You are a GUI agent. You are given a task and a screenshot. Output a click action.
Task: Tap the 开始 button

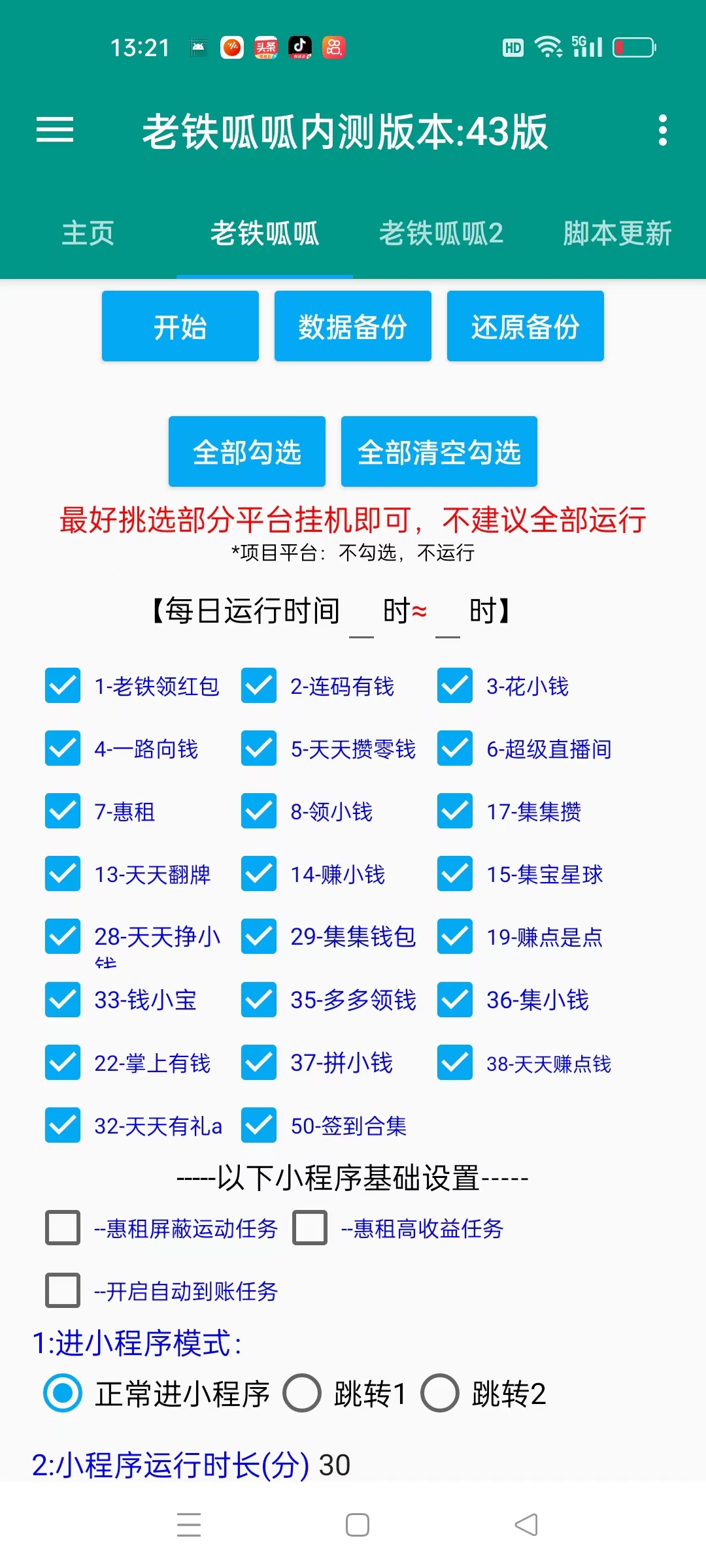[x=180, y=326]
